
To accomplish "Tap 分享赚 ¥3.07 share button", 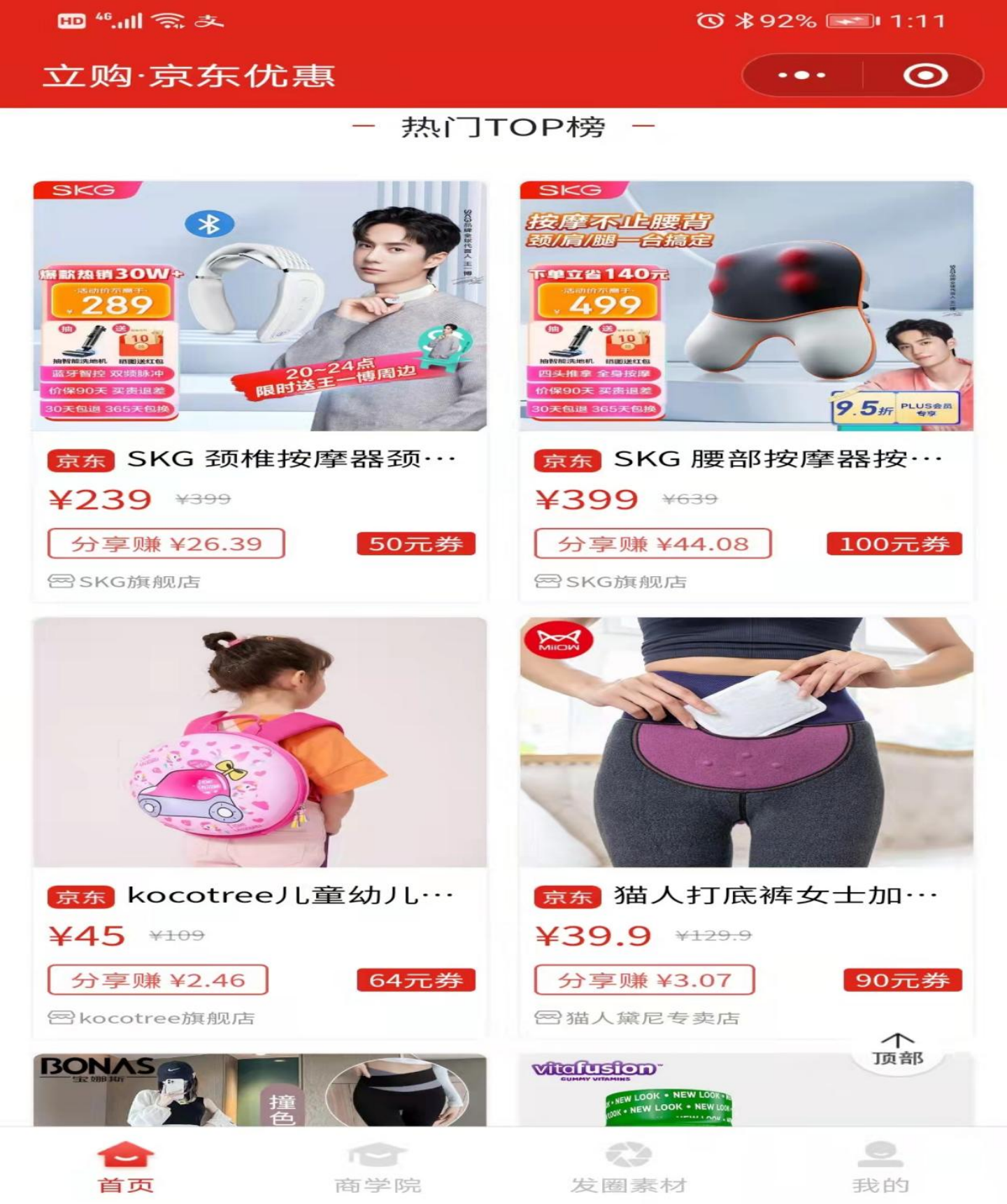I will [x=644, y=980].
